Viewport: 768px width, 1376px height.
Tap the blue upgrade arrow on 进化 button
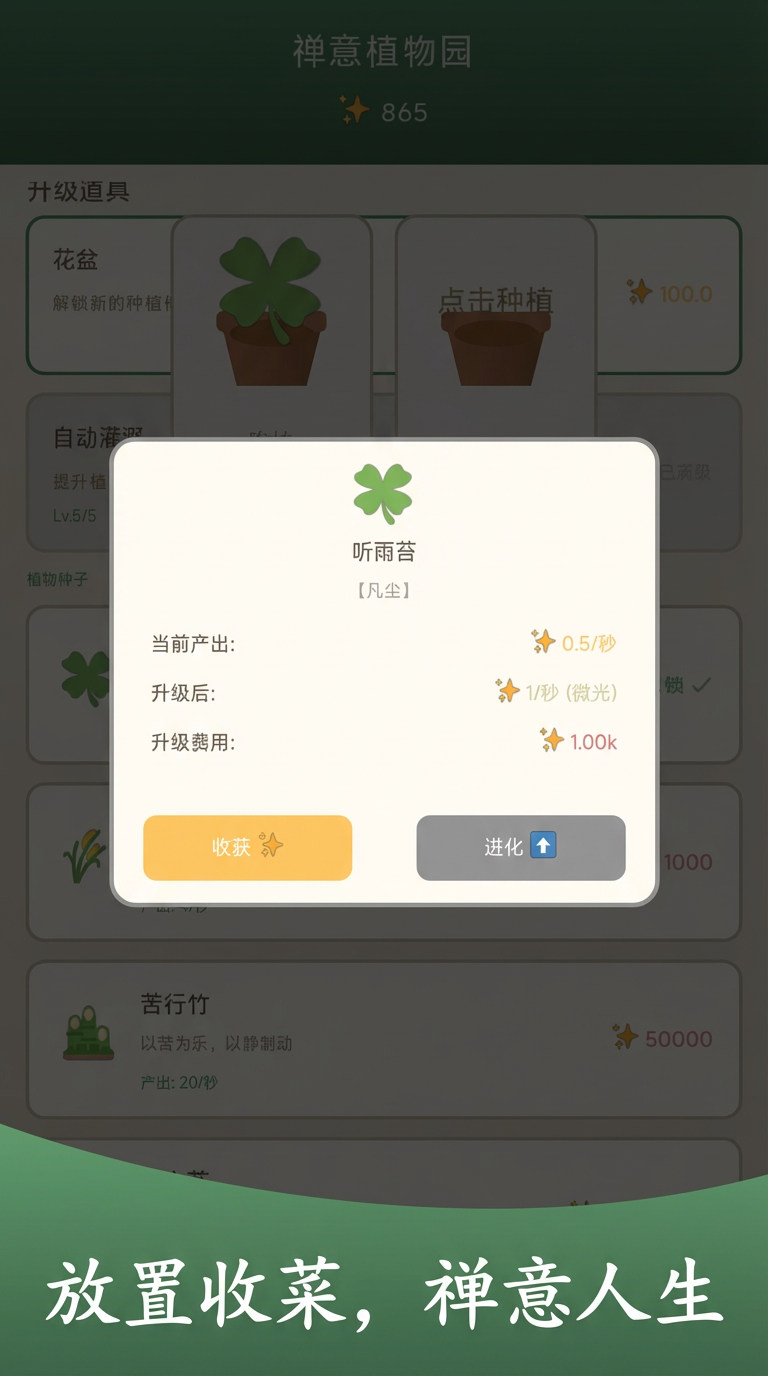(542, 846)
